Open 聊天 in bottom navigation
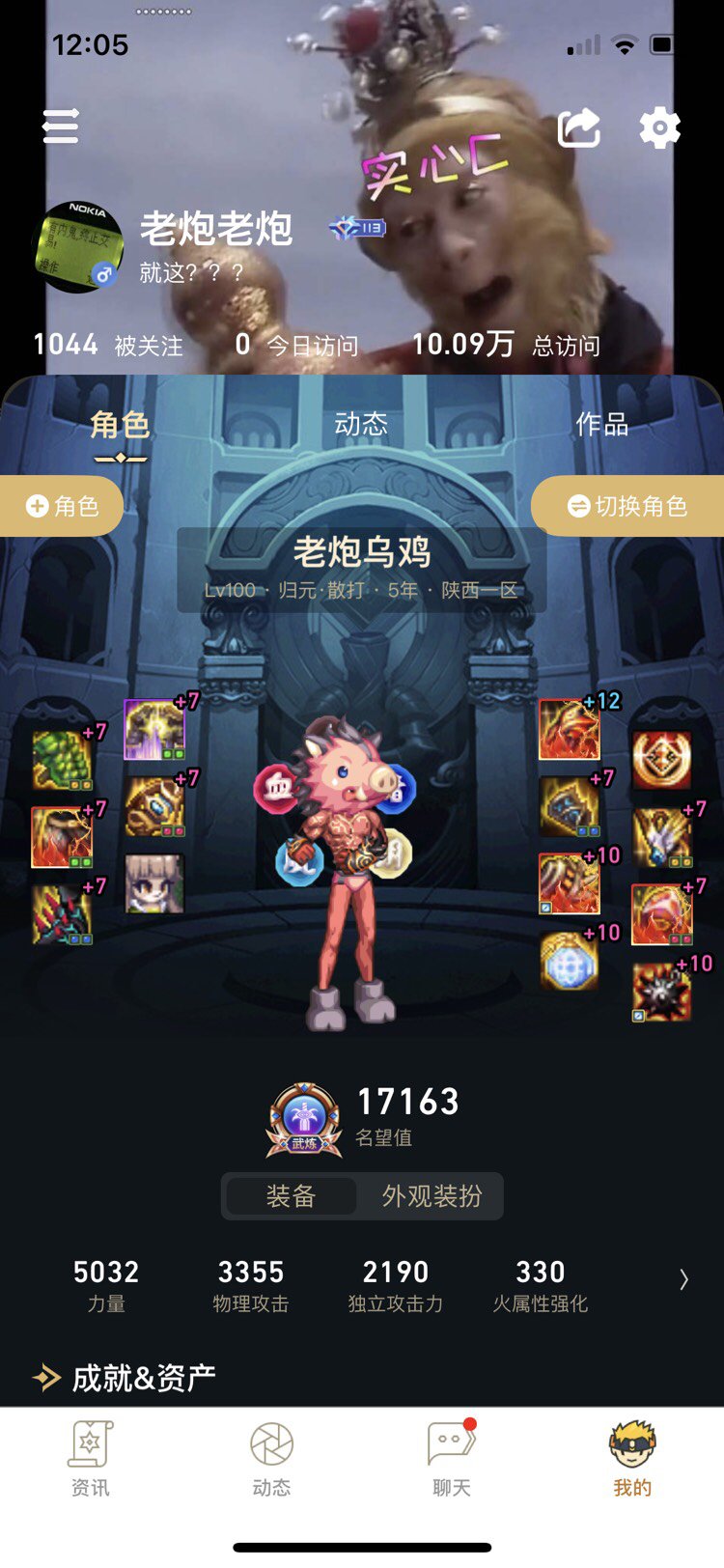This screenshot has height=1568, width=724. [452, 1459]
